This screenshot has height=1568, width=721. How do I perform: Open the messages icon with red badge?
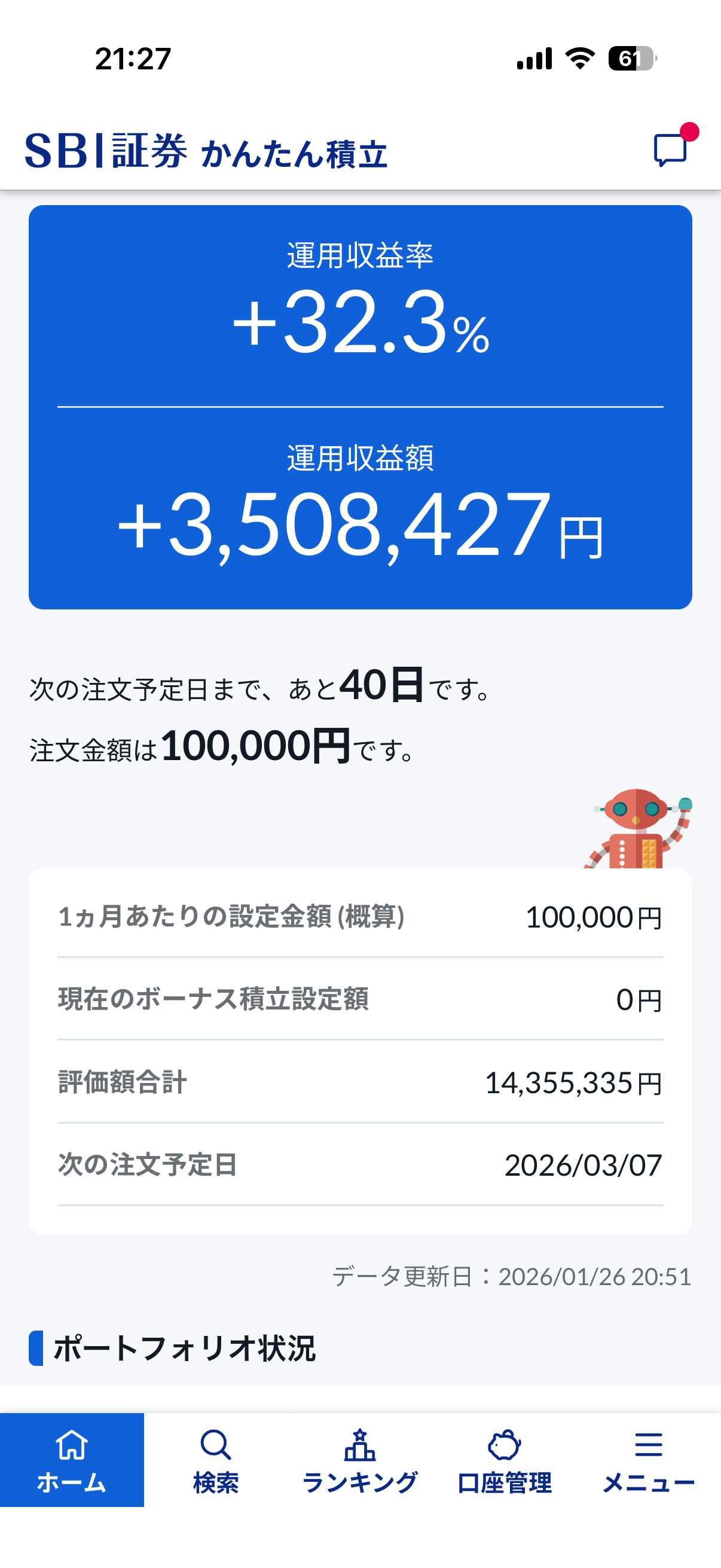coord(671,149)
